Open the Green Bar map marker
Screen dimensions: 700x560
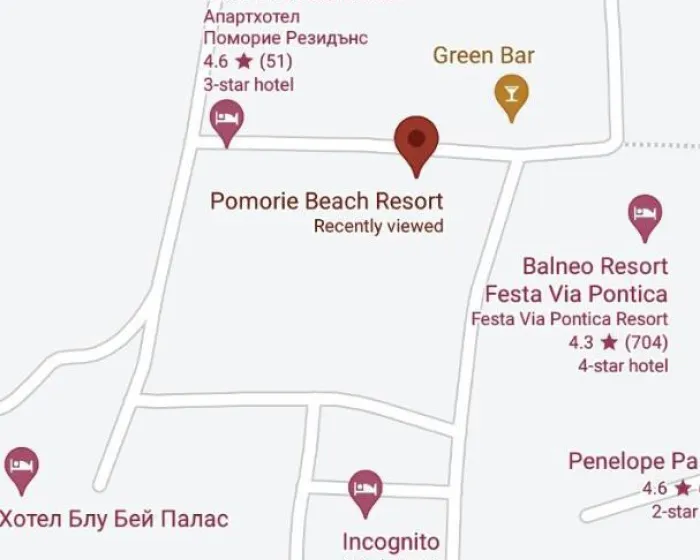coord(512,96)
